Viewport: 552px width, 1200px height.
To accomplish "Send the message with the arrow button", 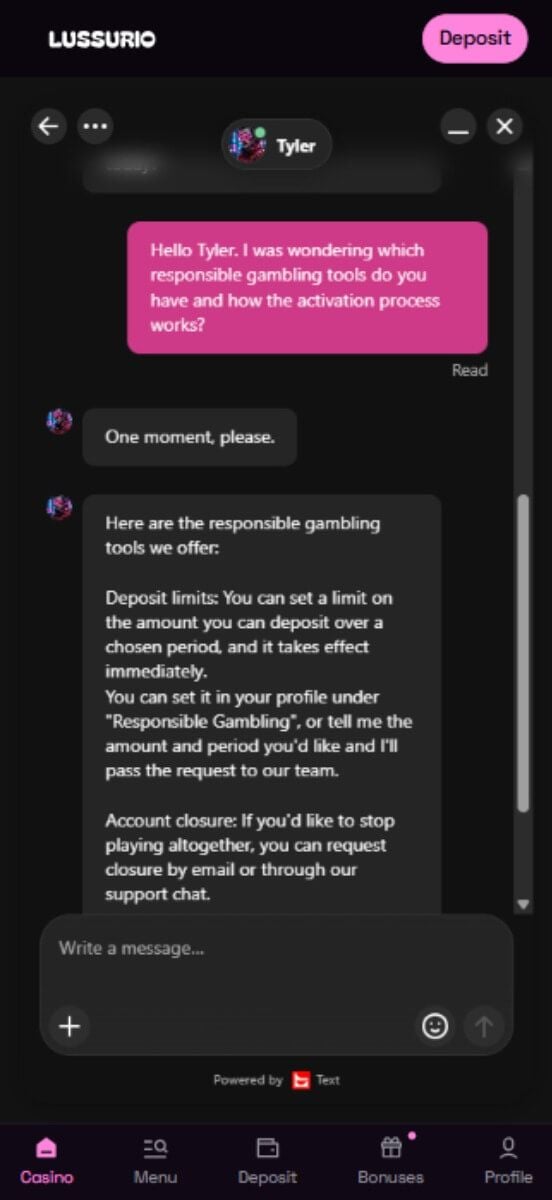I will click(484, 1026).
